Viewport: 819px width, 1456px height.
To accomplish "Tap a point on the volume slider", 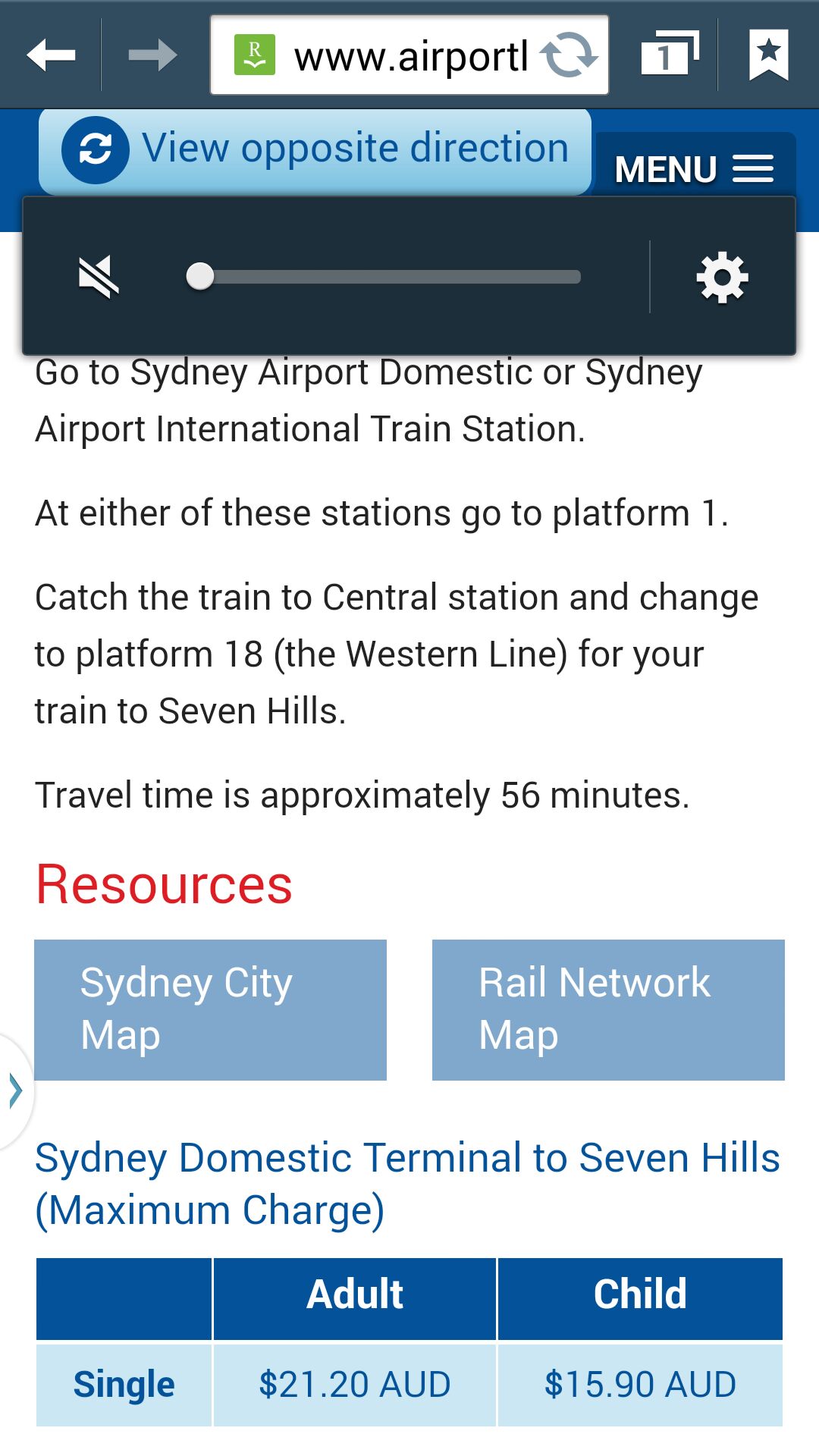I will pyautogui.click(x=383, y=277).
